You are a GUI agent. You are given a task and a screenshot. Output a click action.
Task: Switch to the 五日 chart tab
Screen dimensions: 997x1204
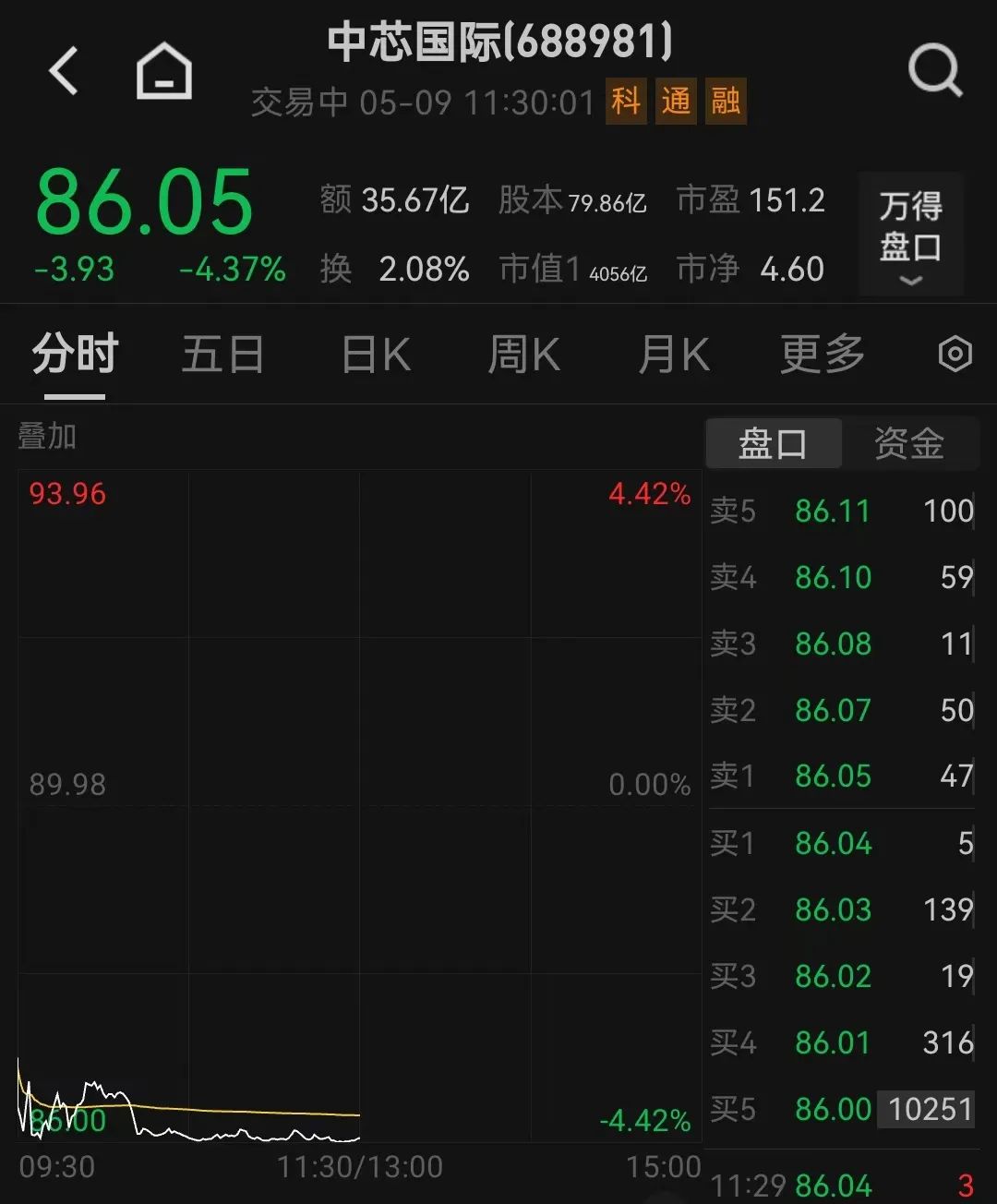[x=222, y=355]
